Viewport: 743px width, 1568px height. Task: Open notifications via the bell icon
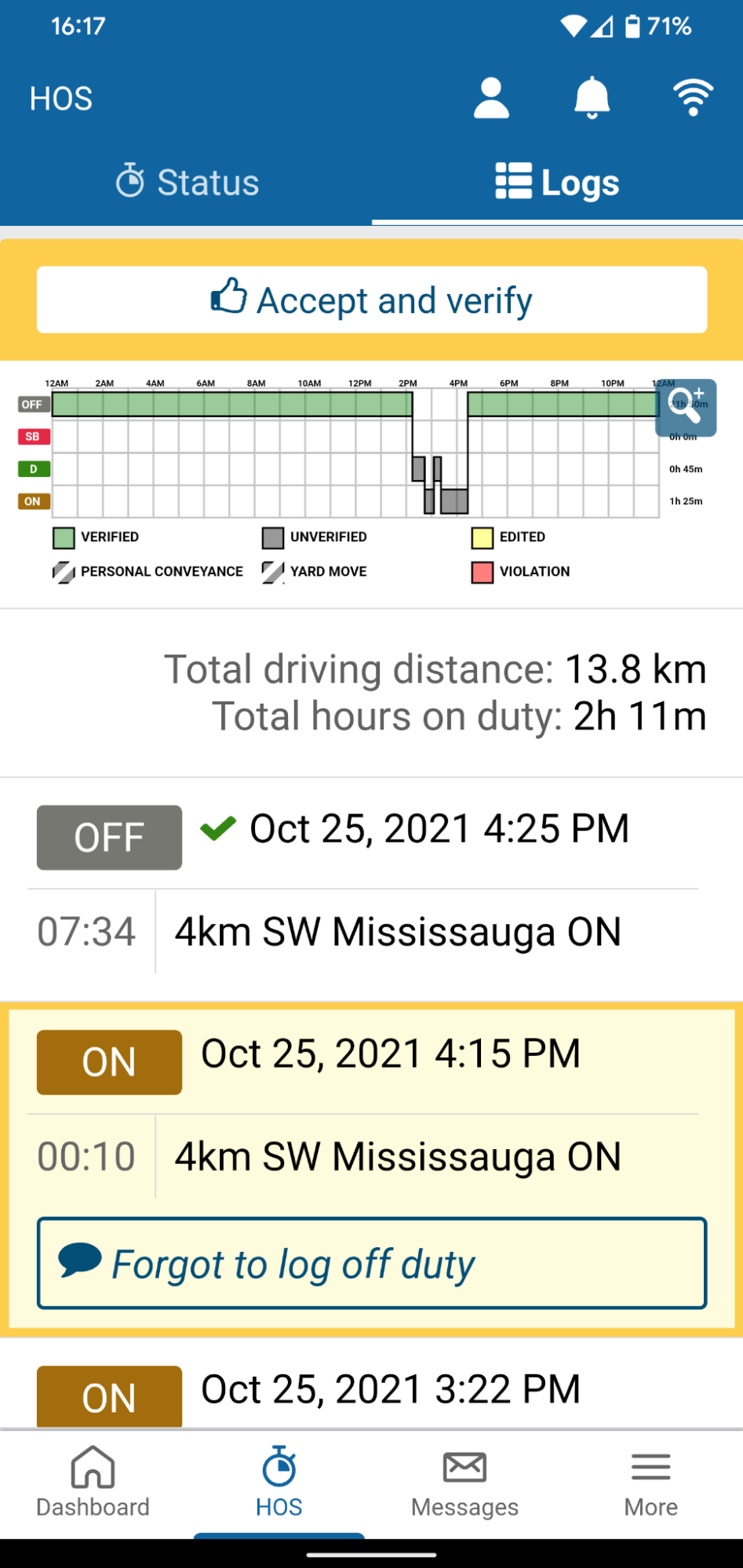coord(592,96)
